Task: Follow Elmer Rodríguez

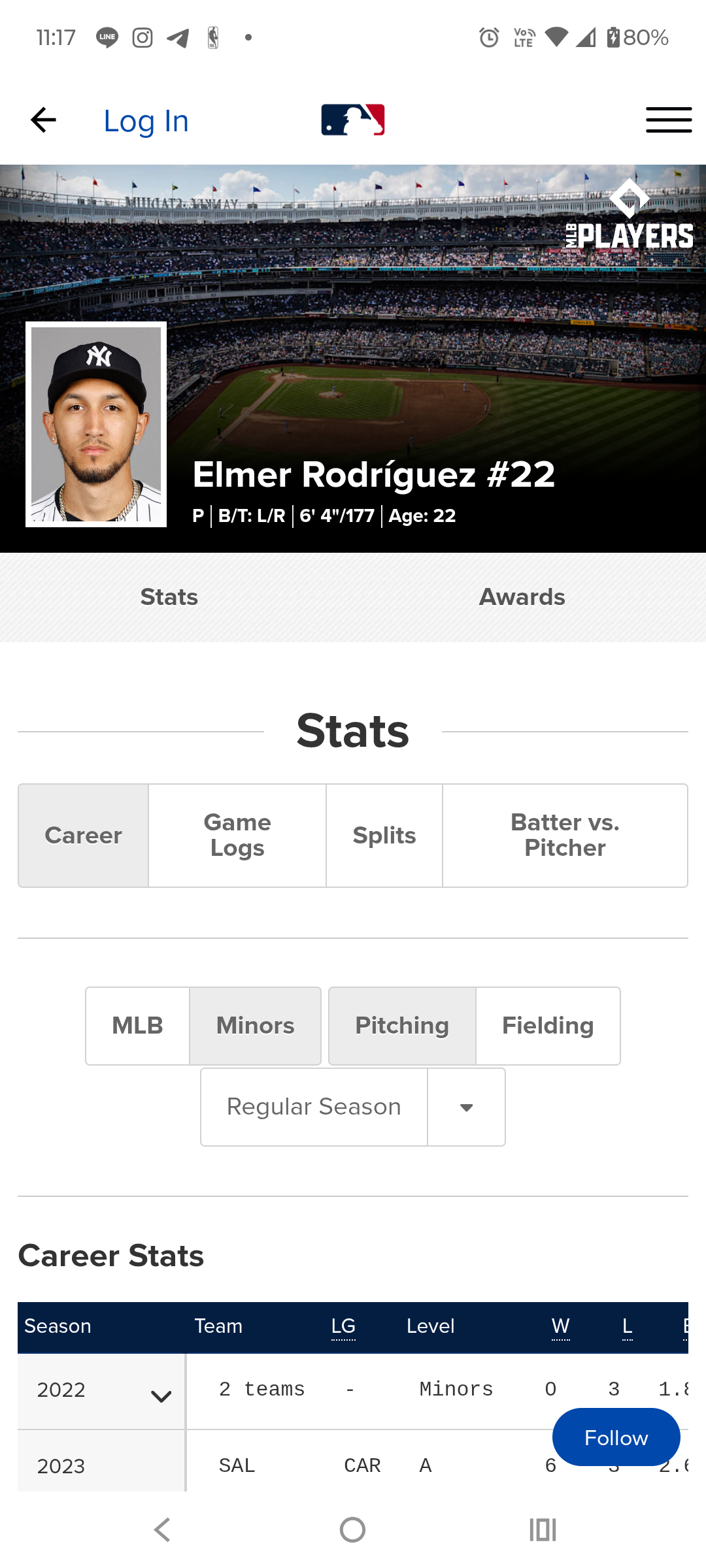Action: coord(616,1437)
